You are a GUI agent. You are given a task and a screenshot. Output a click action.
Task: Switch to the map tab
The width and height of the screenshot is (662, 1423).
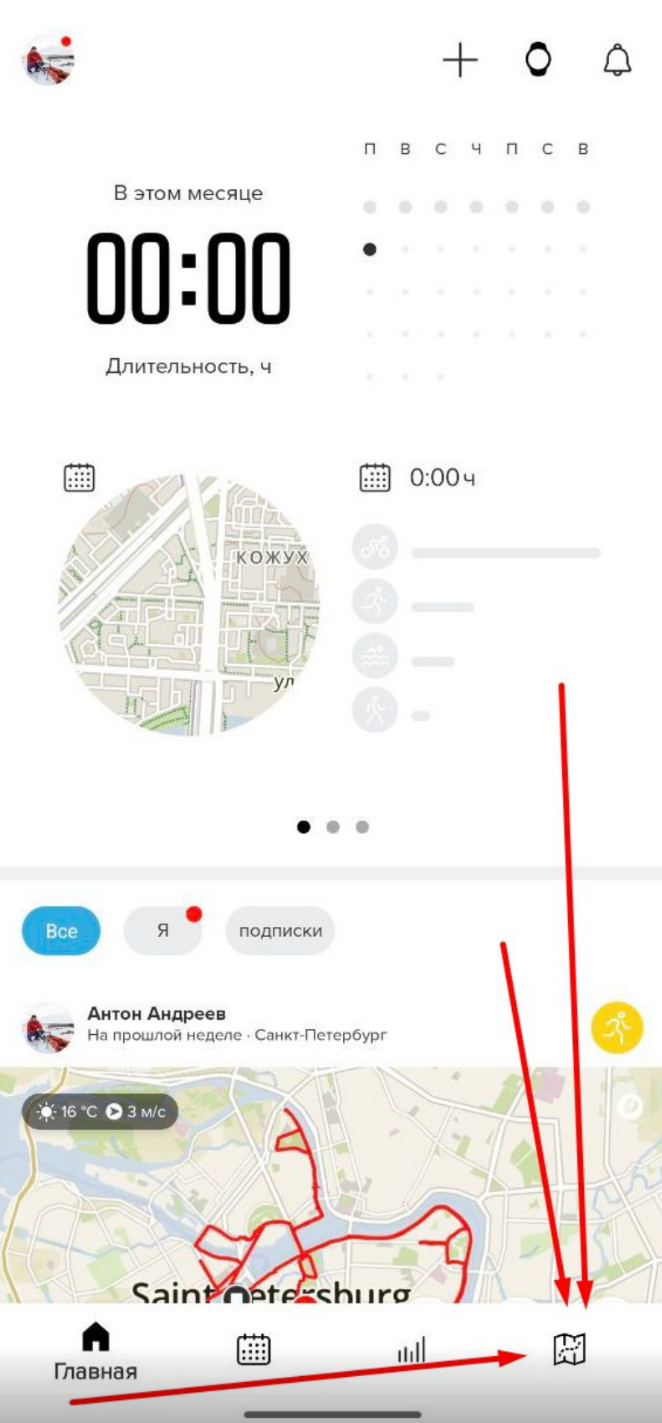(569, 1350)
